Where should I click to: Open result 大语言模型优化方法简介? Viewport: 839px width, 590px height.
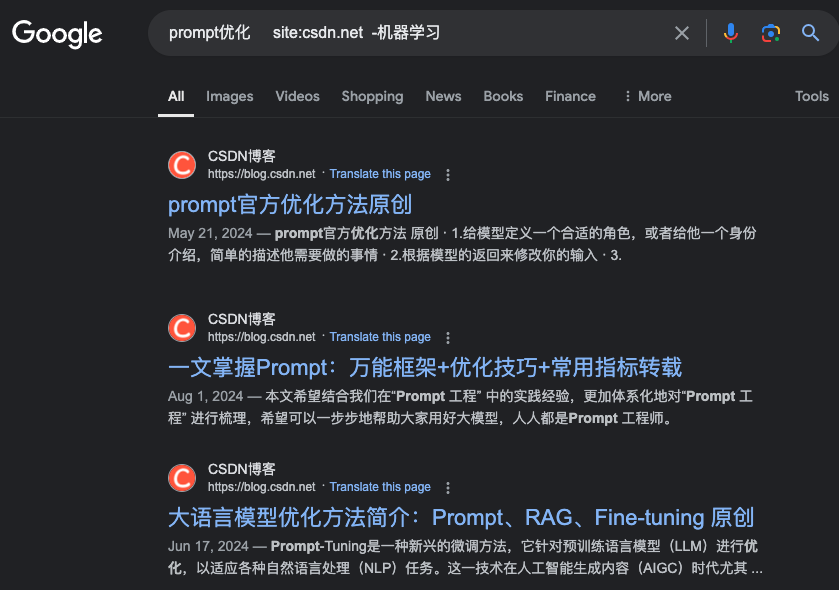460,517
